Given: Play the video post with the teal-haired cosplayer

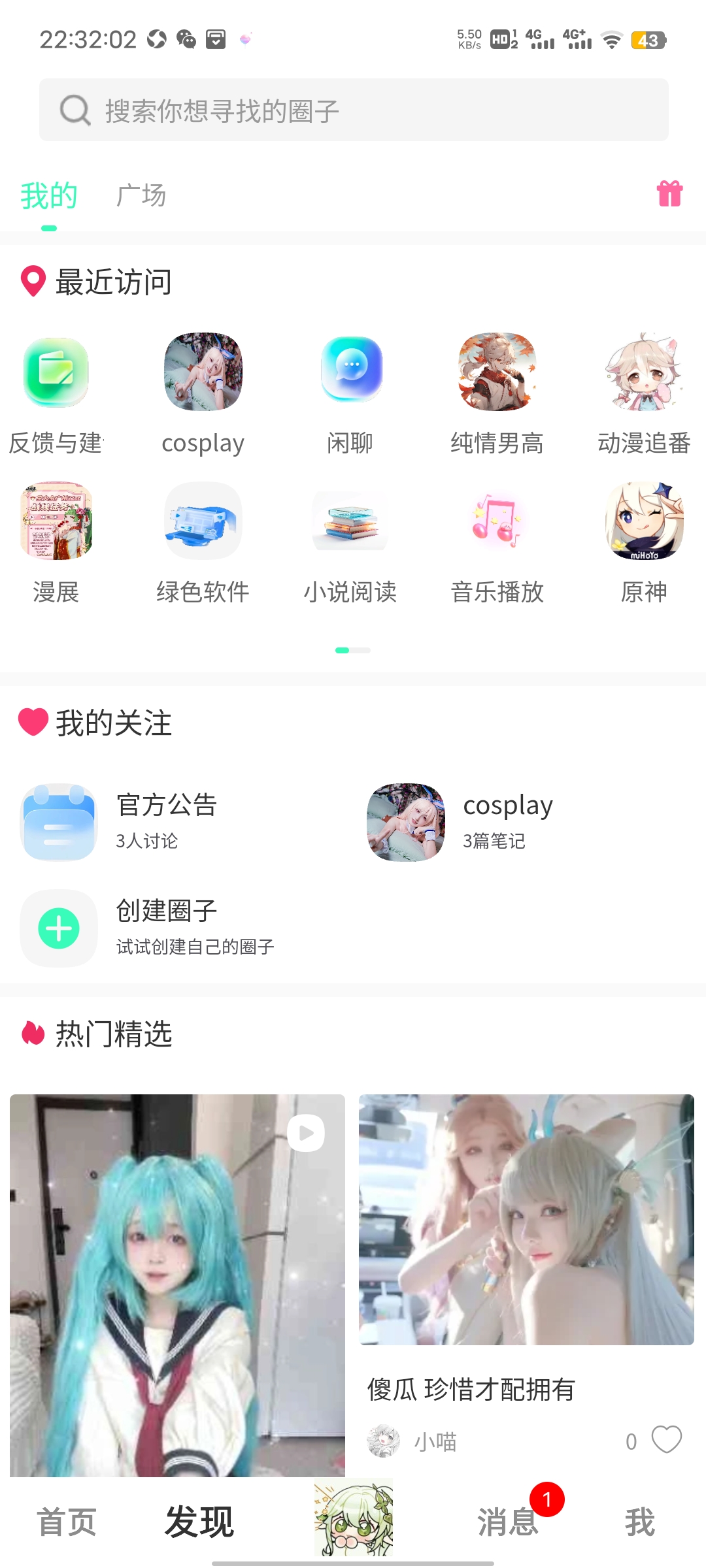Looking at the screenshot, I should pyautogui.click(x=177, y=1281).
